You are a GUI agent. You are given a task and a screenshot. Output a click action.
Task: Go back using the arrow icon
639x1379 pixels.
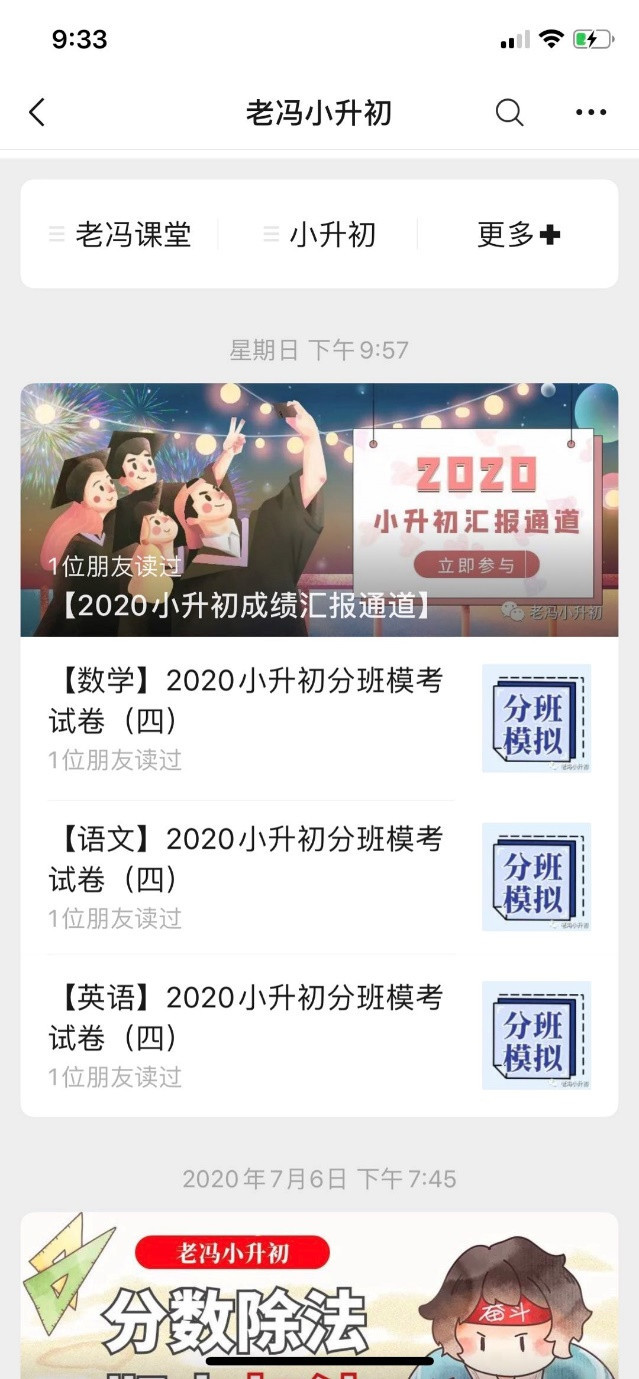[x=37, y=113]
